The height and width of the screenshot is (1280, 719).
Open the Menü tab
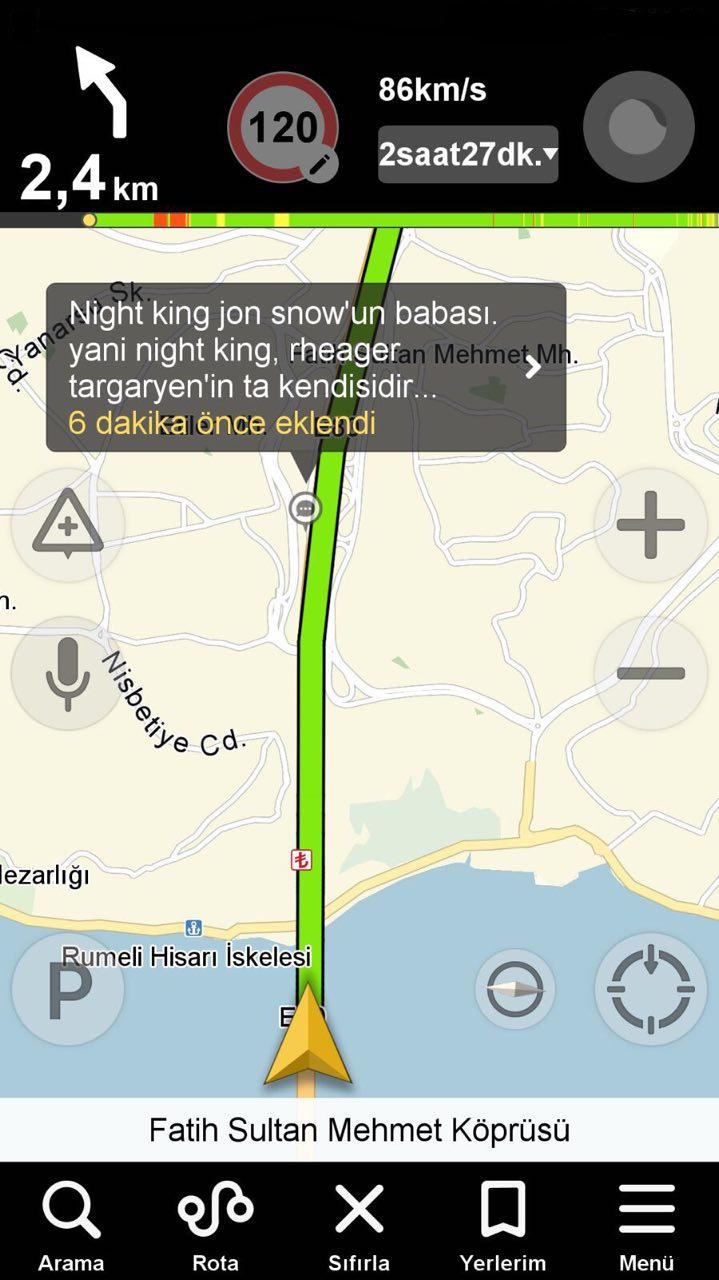click(x=647, y=1226)
